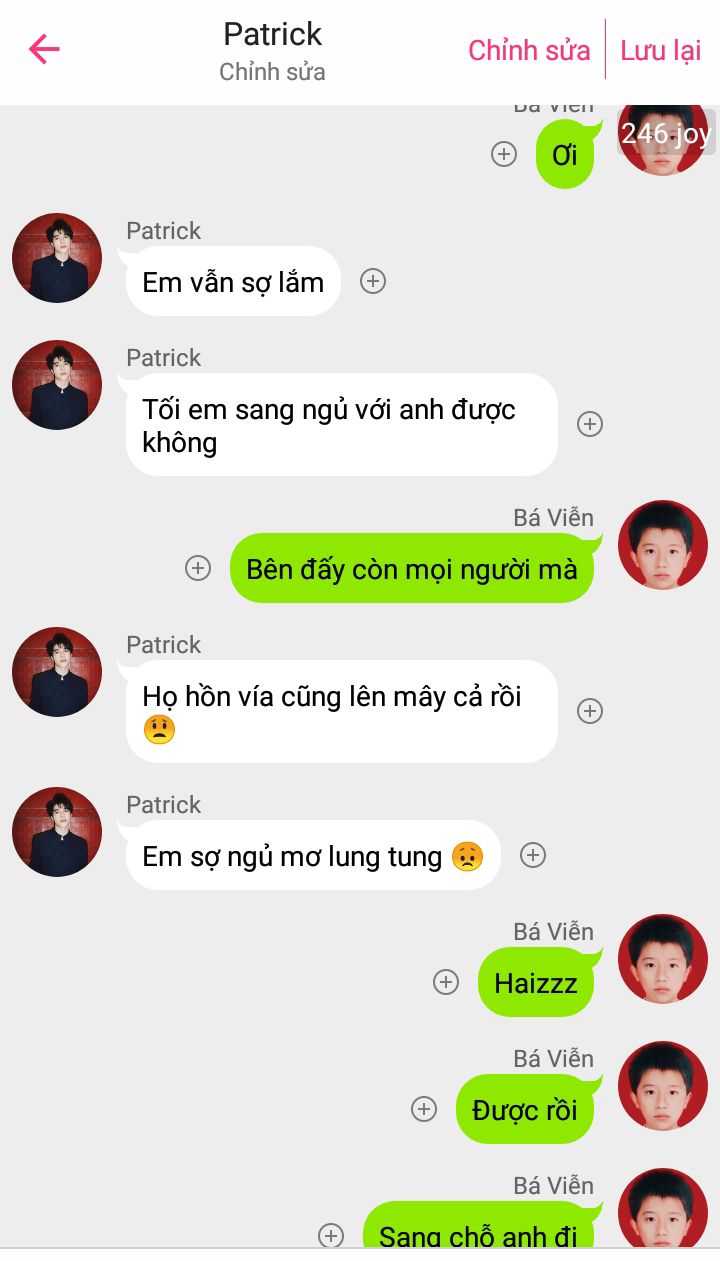
Task: Tap the plus beside "Họ hồn vía cũng lên mây"
Action: pyautogui.click(x=590, y=711)
